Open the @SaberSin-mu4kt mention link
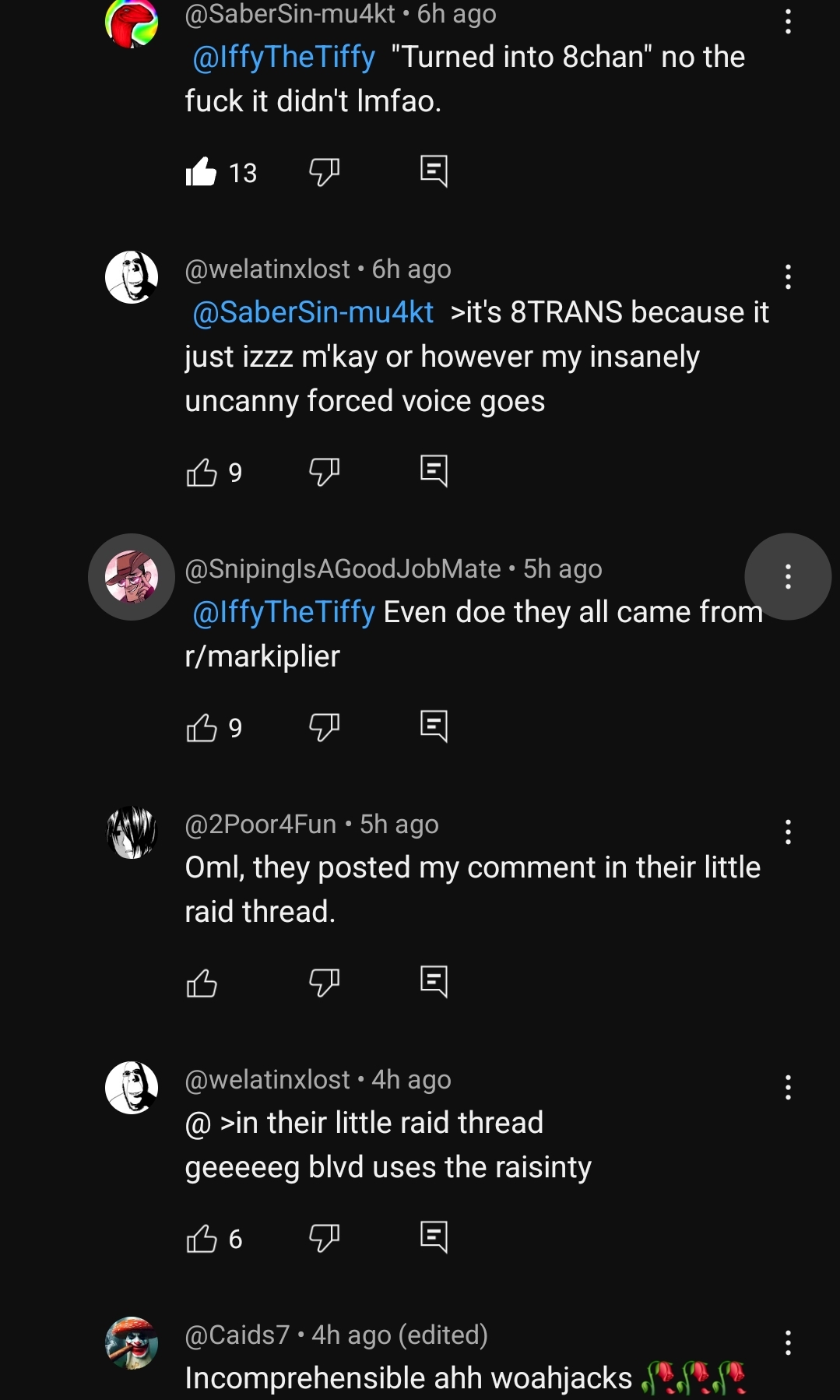 click(312, 312)
